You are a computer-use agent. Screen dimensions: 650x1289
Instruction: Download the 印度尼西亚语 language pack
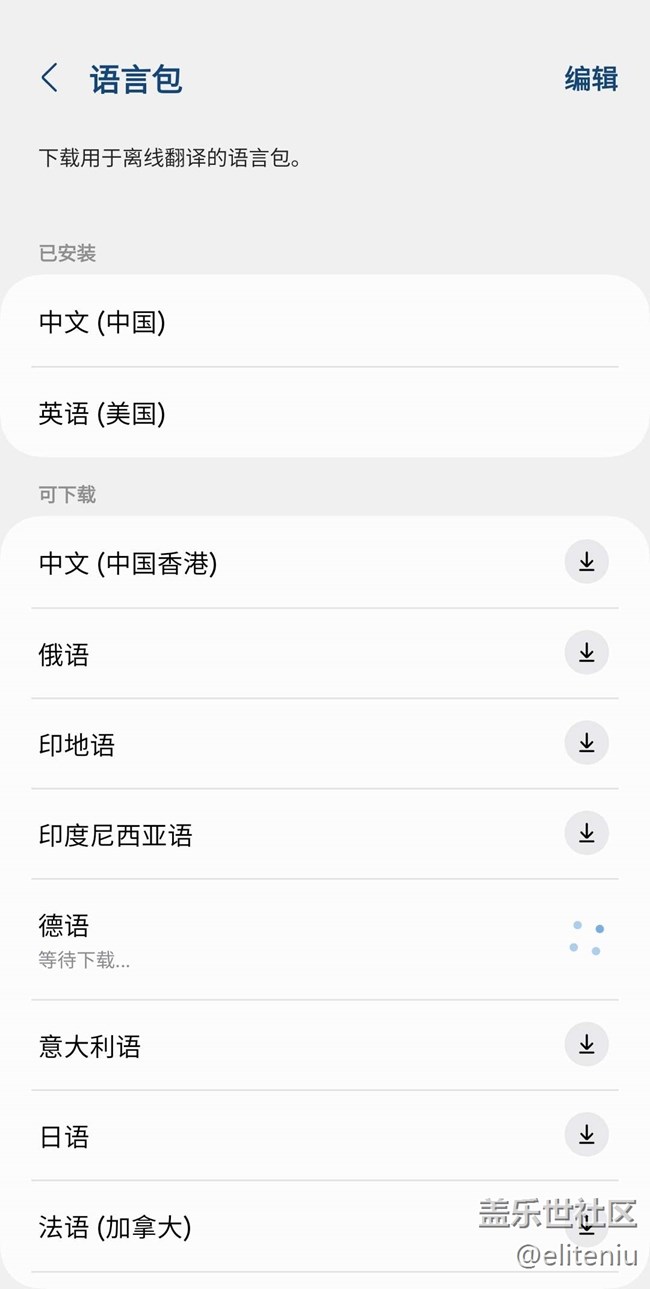click(x=586, y=833)
